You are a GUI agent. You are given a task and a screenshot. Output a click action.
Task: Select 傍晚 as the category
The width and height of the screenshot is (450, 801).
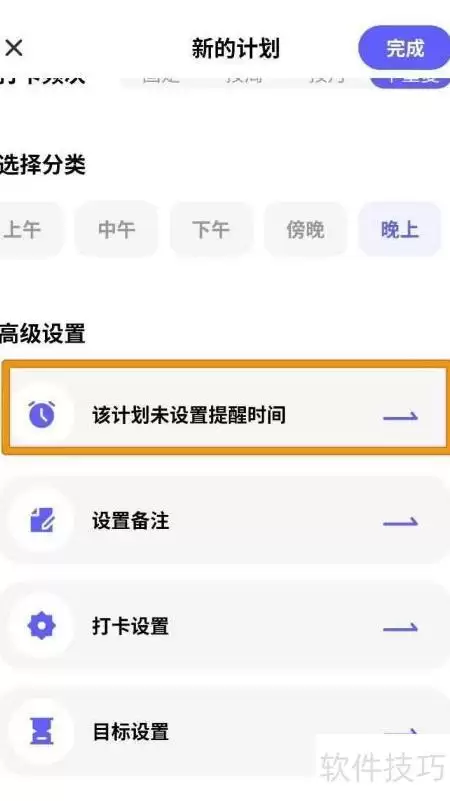(x=305, y=229)
